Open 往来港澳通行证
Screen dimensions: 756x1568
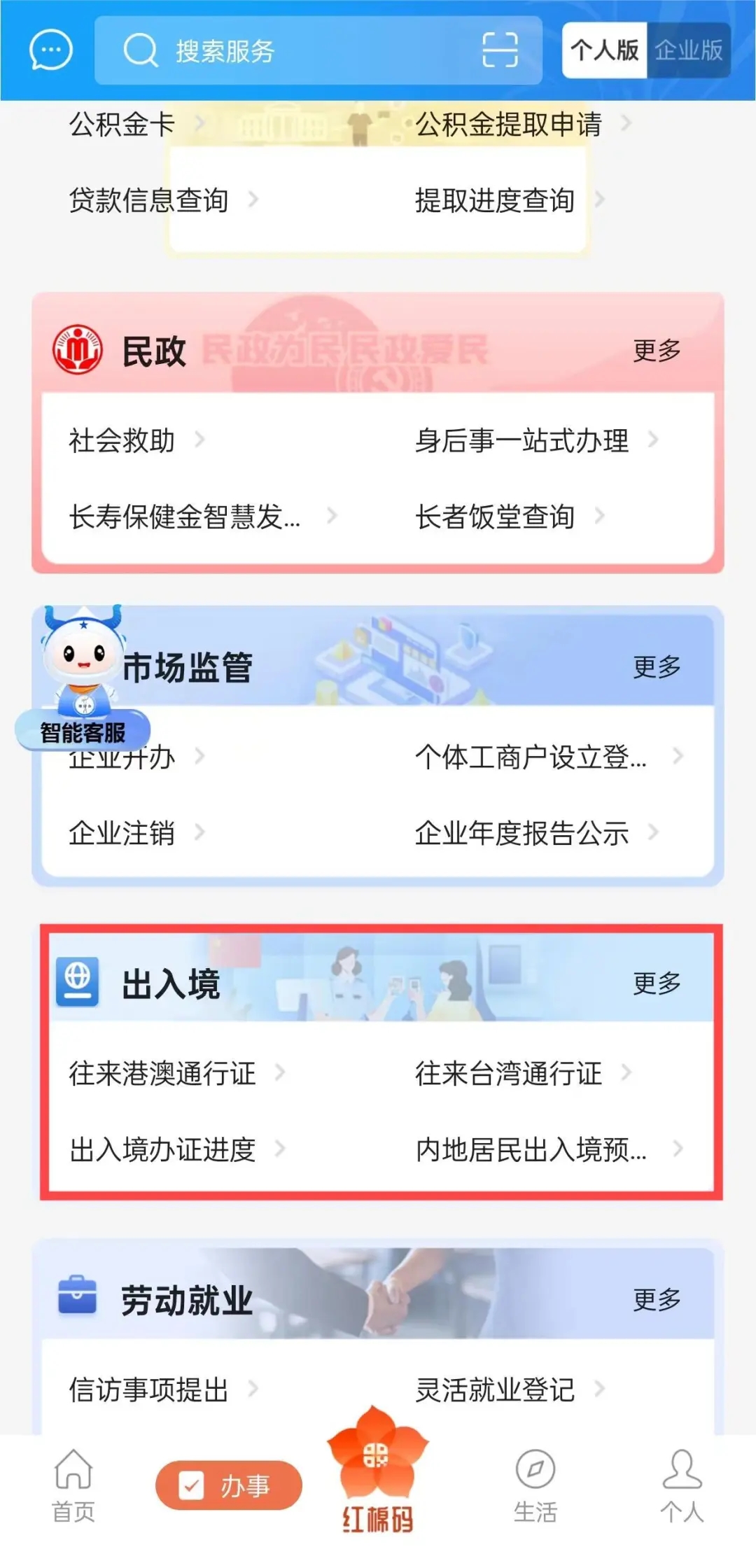(x=162, y=1073)
